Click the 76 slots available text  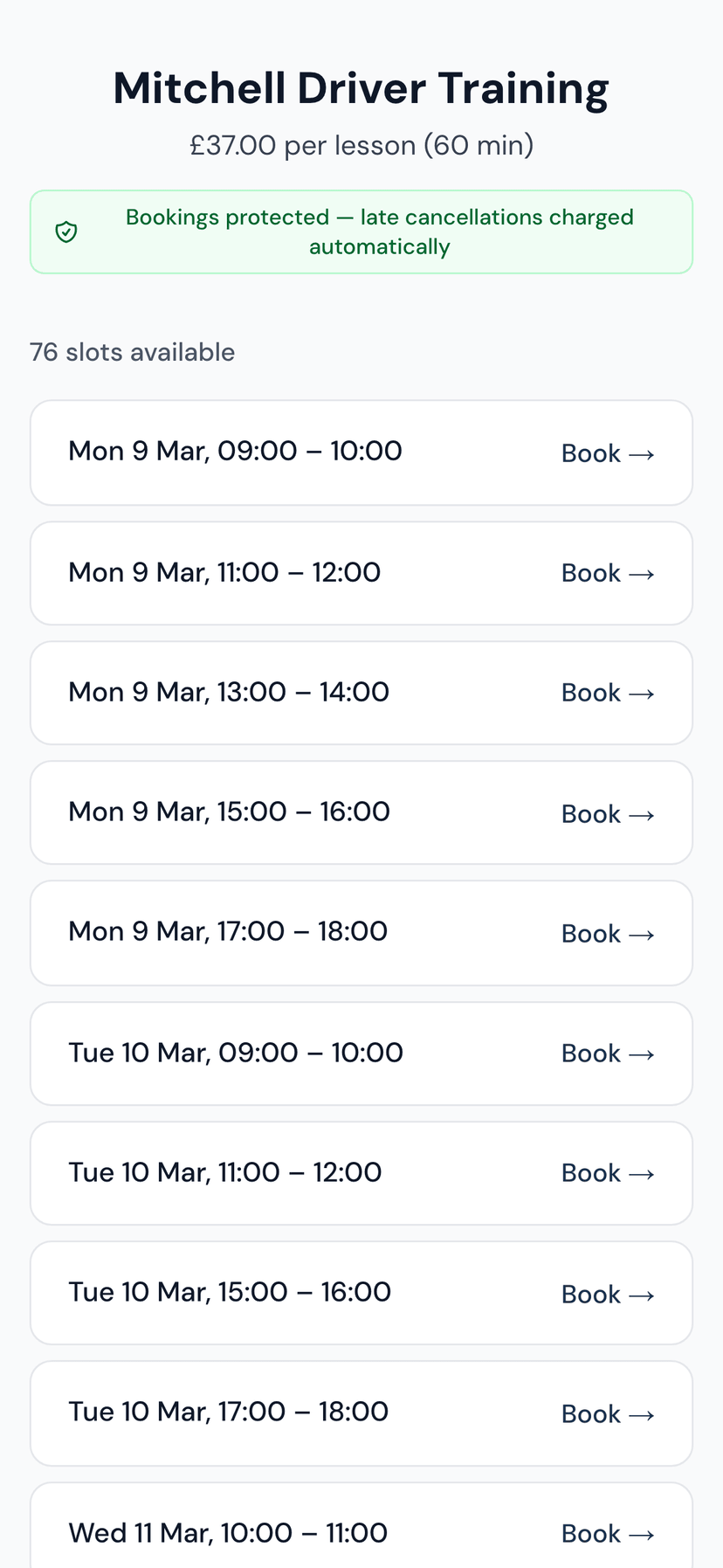point(132,352)
